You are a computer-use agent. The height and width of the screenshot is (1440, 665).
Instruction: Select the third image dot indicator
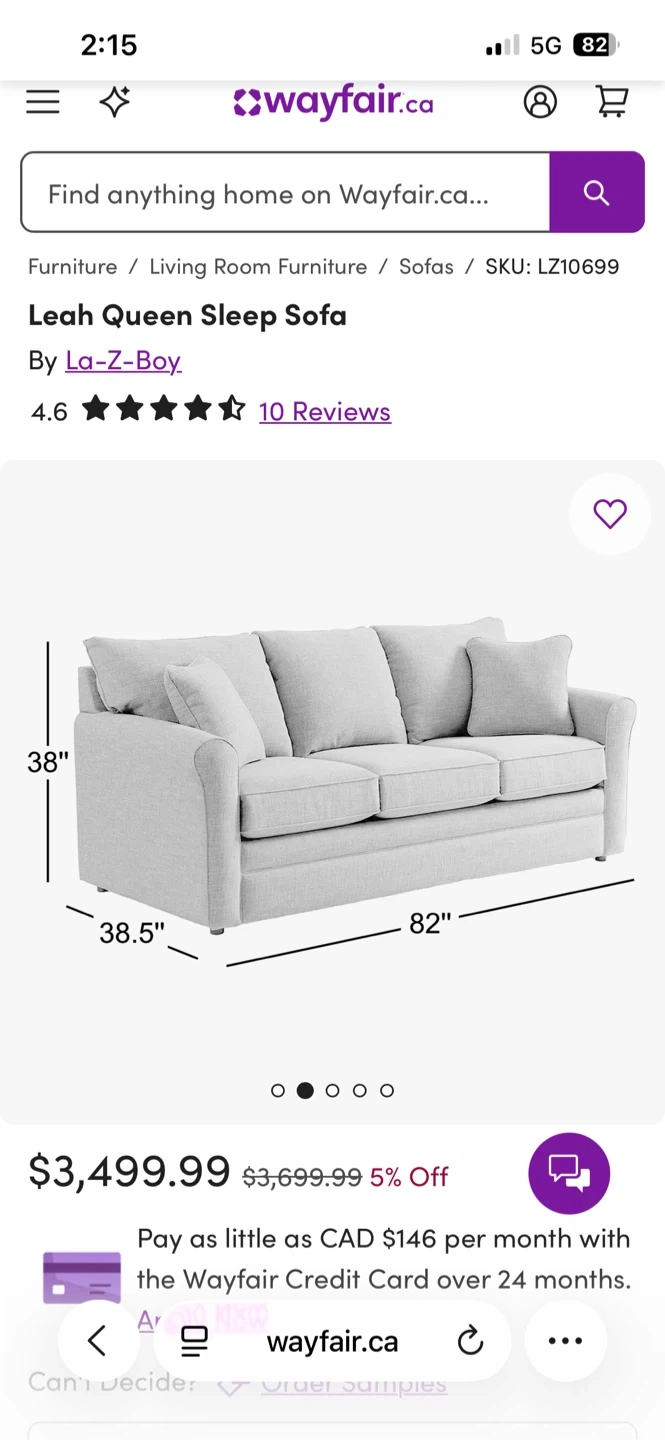[333, 1090]
